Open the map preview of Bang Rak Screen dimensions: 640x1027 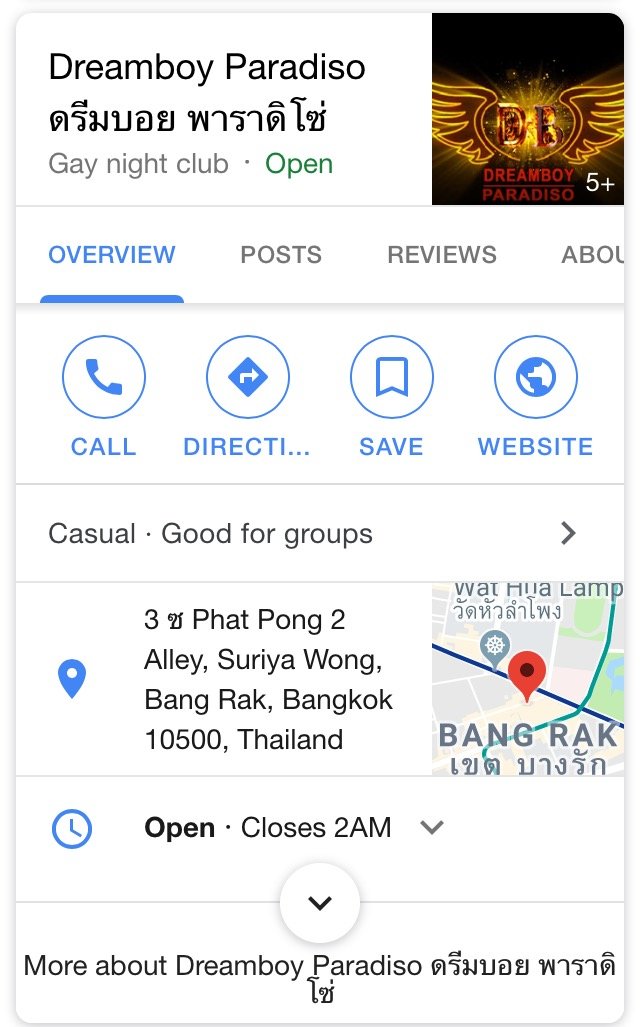pyautogui.click(x=527, y=679)
